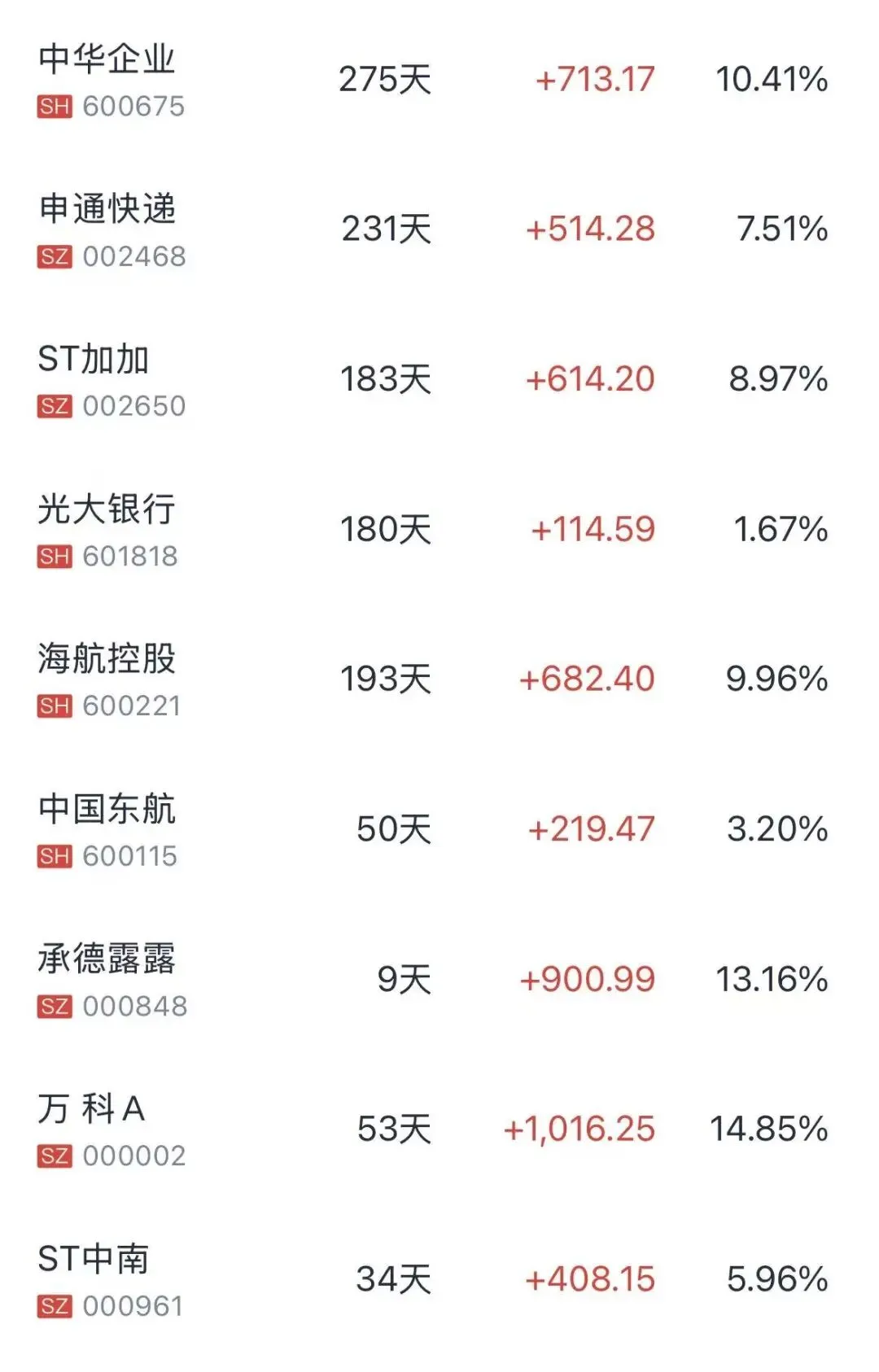Select the ST加加 002650 row

(94, 360)
